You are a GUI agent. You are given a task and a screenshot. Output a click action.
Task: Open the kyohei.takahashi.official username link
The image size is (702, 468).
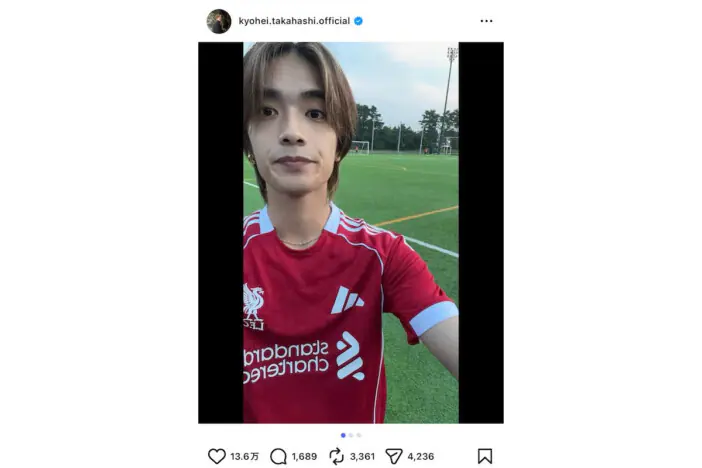tap(294, 21)
